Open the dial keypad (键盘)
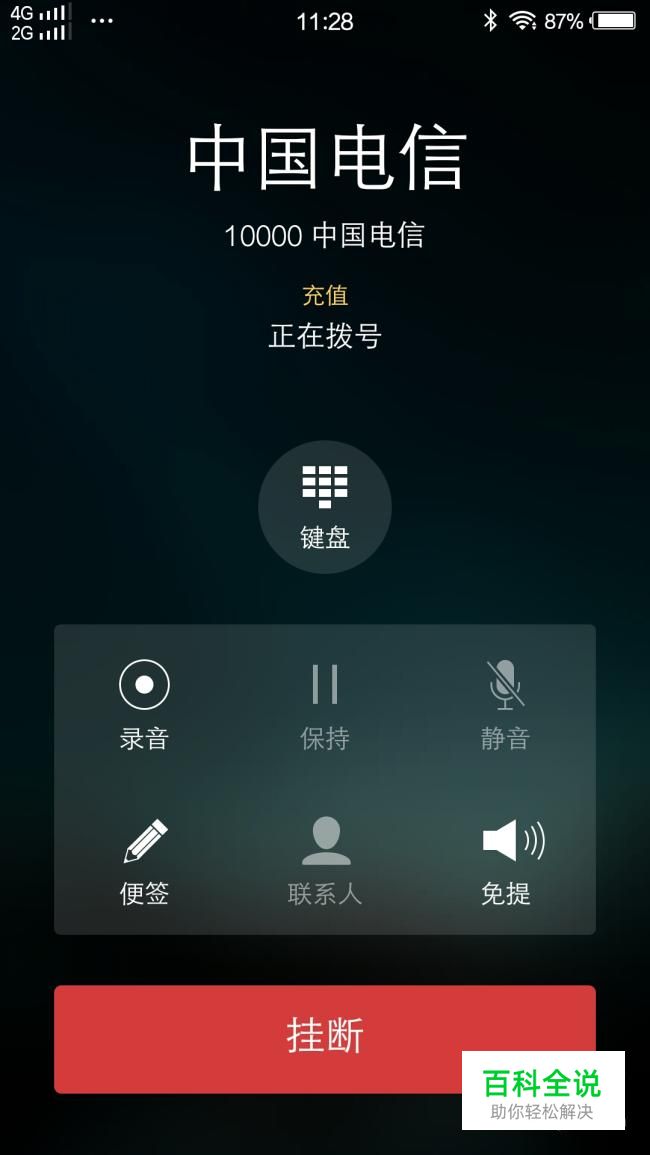Image resolution: width=650 pixels, height=1155 pixels. (325, 507)
